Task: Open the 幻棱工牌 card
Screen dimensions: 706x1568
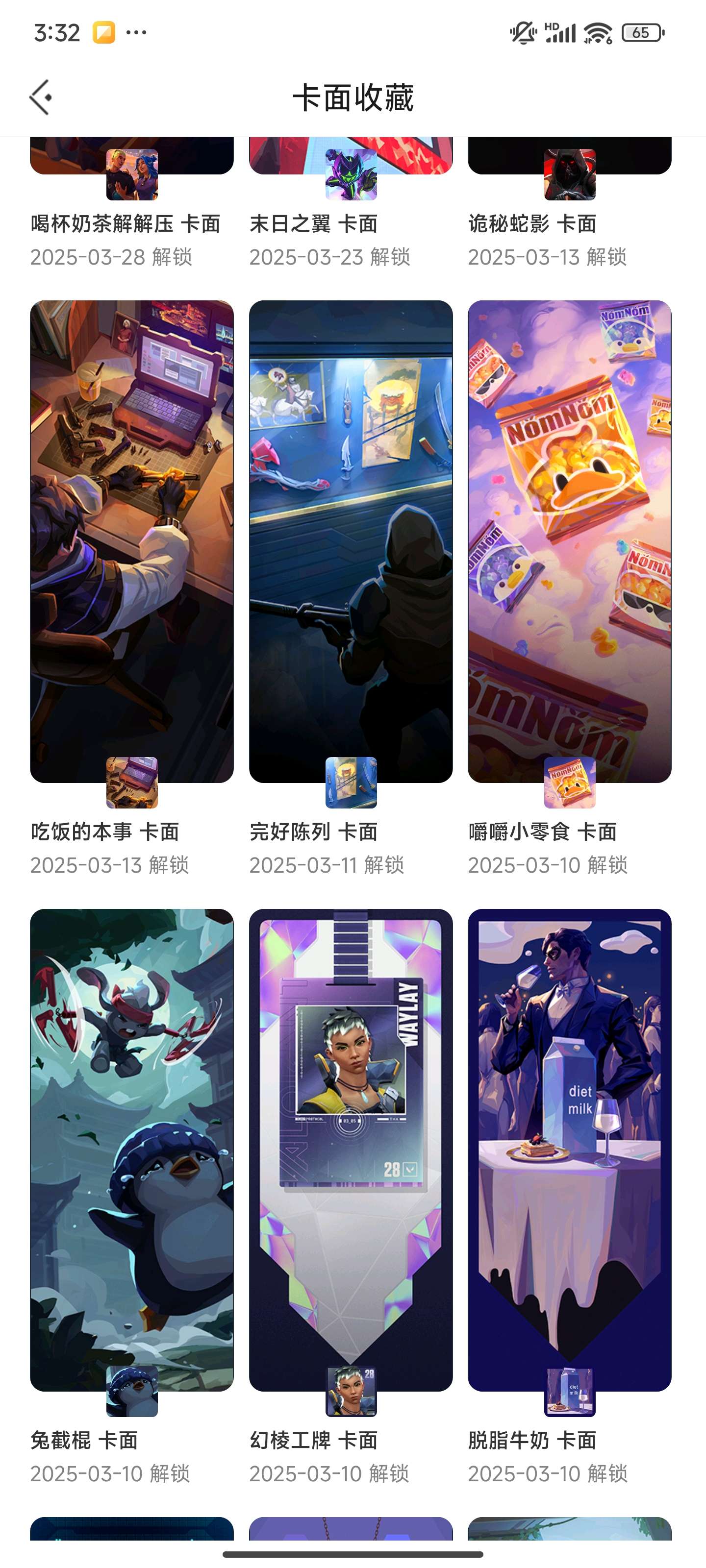Action: pos(351,1151)
